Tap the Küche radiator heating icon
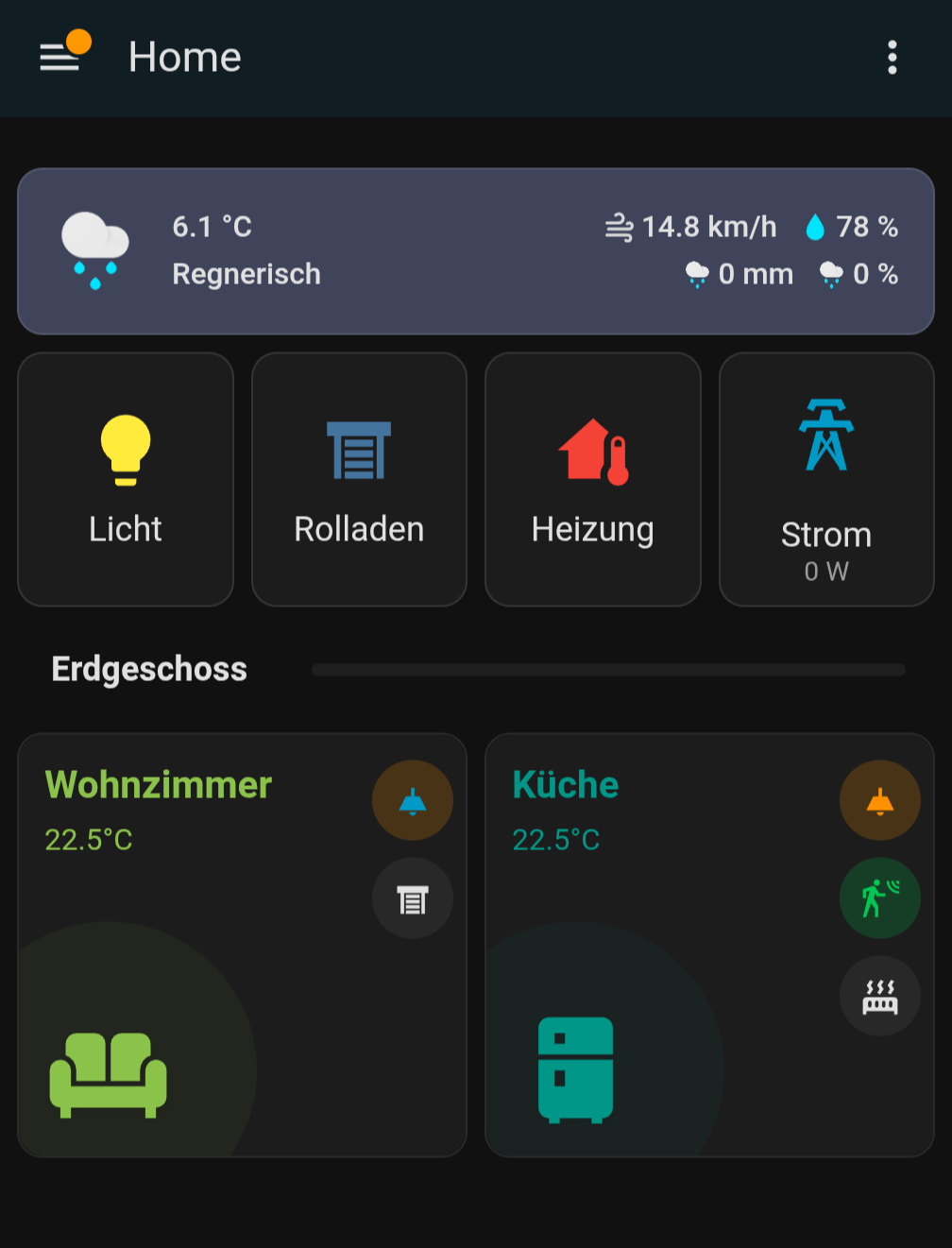 tap(880, 996)
